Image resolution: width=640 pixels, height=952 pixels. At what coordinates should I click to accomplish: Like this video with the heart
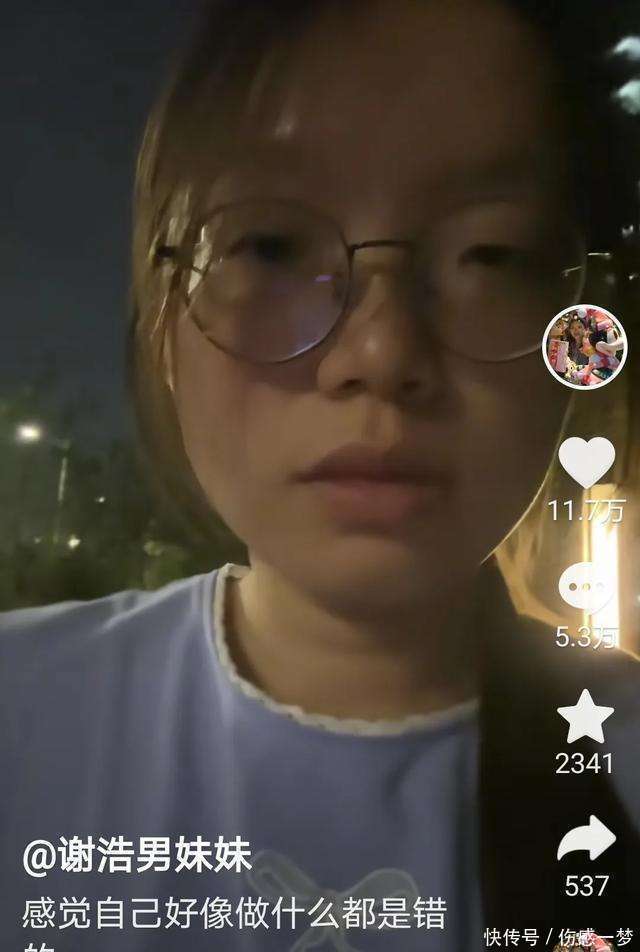[586, 463]
